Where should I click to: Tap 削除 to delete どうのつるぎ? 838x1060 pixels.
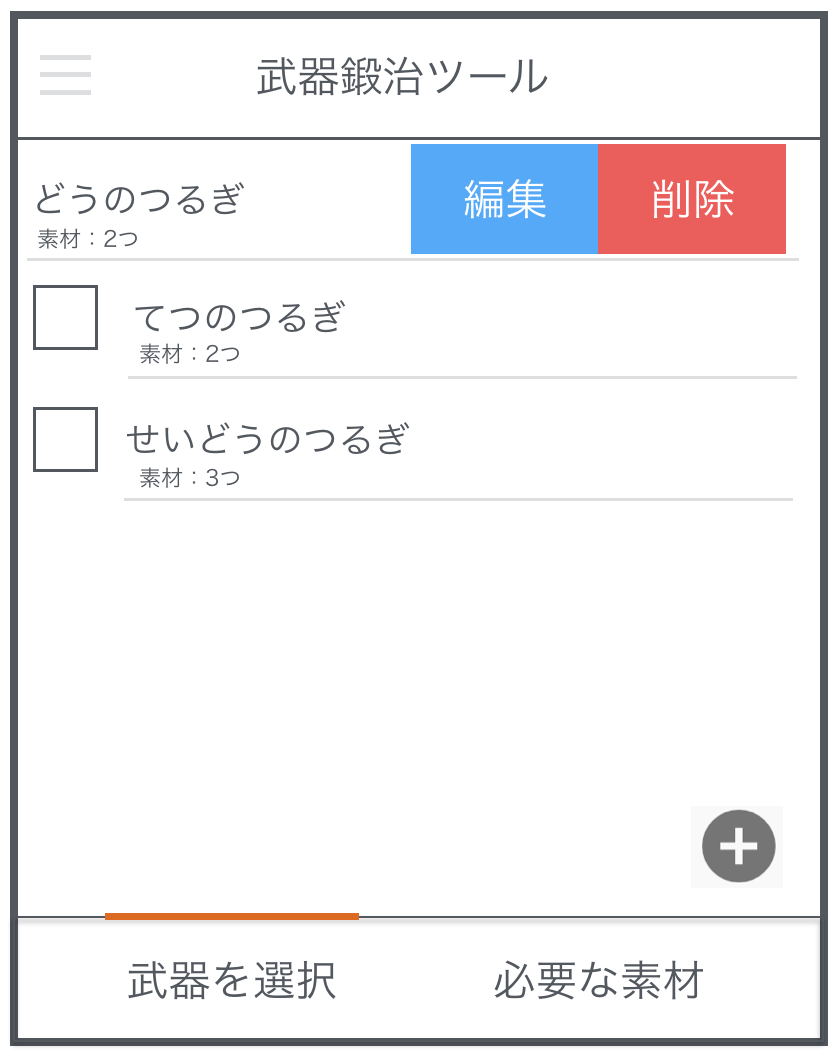pyautogui.click(x=692, y=199)
